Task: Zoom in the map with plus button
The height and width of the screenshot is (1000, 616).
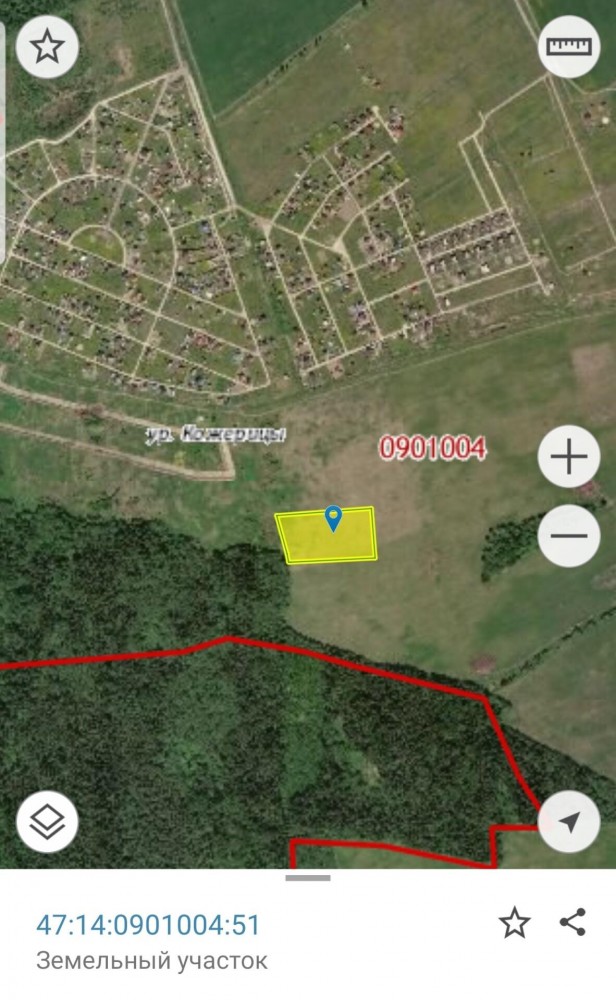Action: pos(569,457)
